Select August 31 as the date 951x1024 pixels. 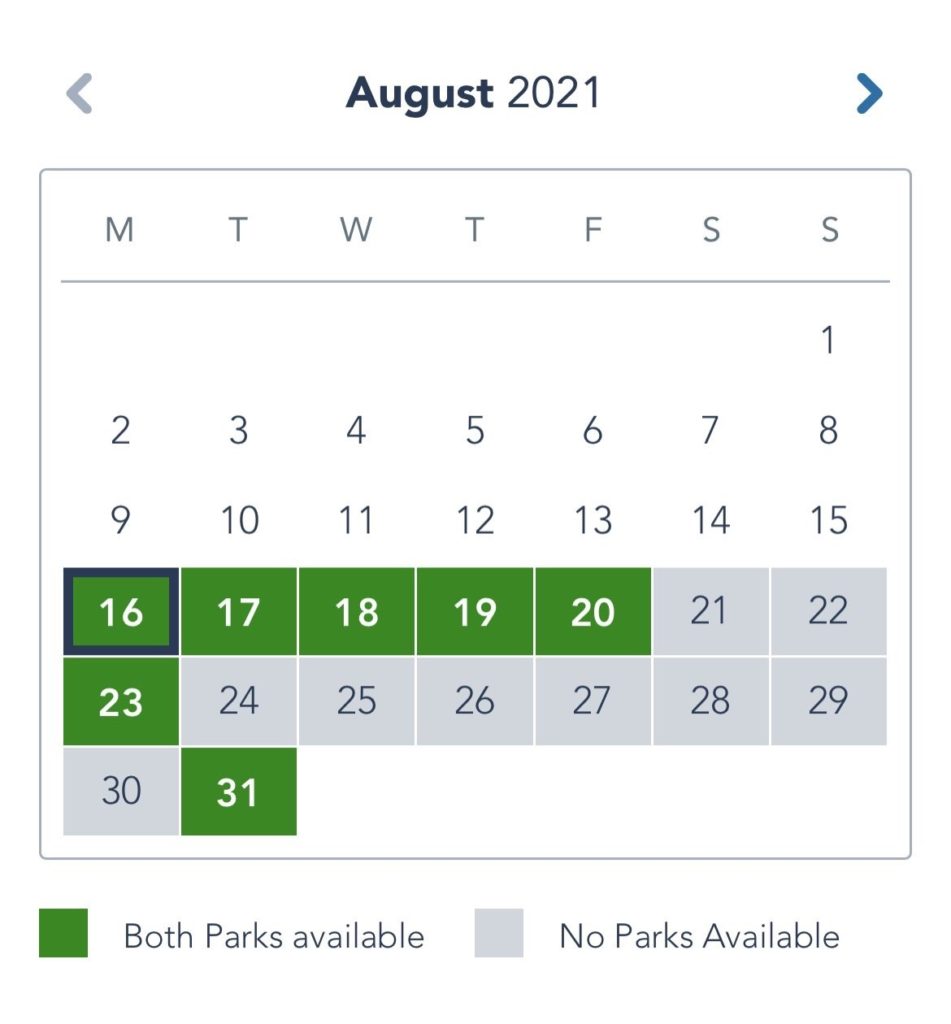239,792
